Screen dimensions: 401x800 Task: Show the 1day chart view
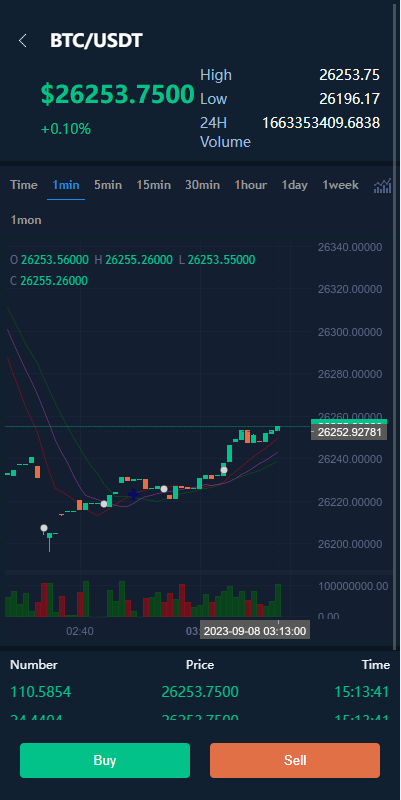point(294,185)
